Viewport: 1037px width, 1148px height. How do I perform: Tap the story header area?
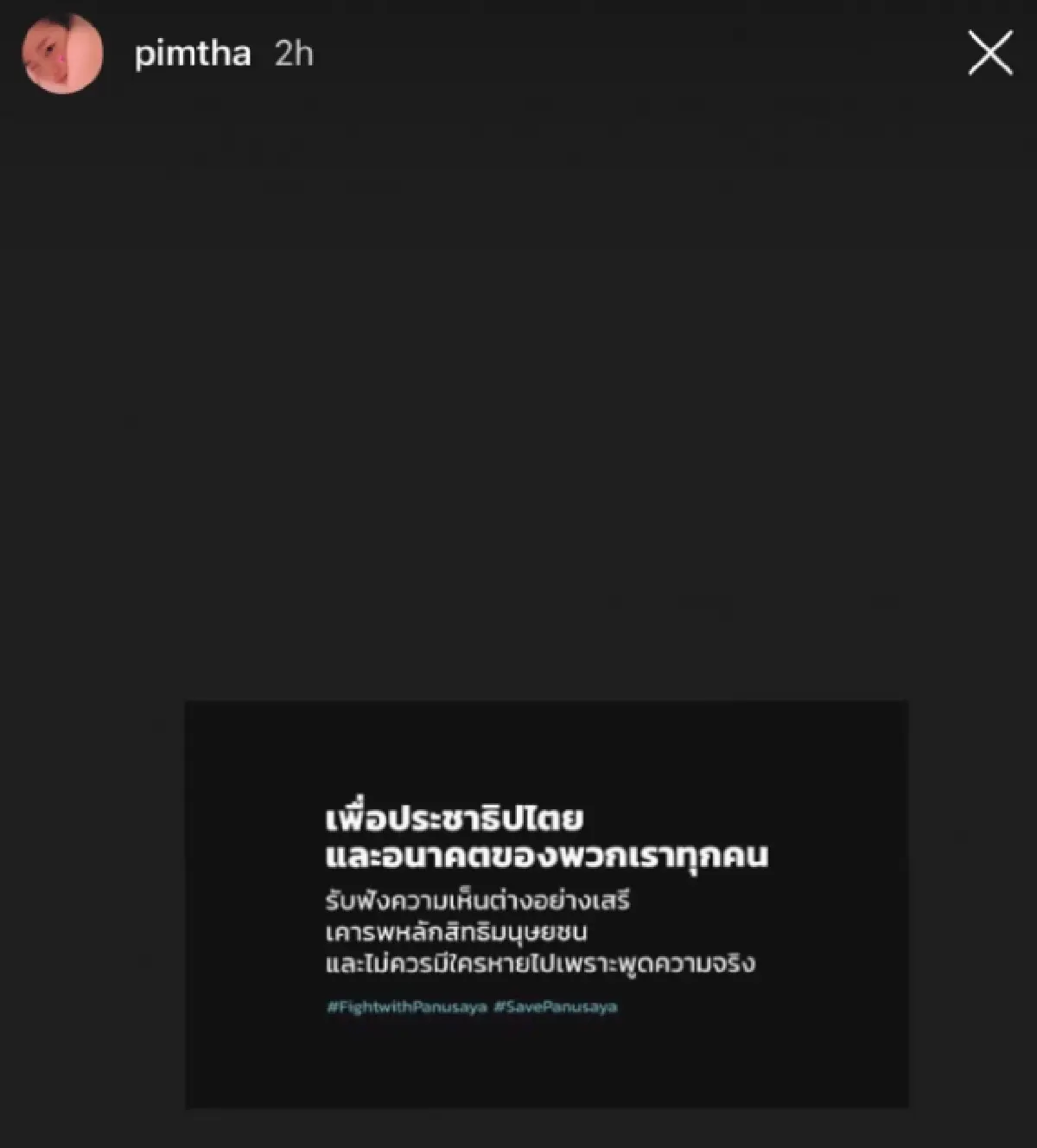[518, 54]
